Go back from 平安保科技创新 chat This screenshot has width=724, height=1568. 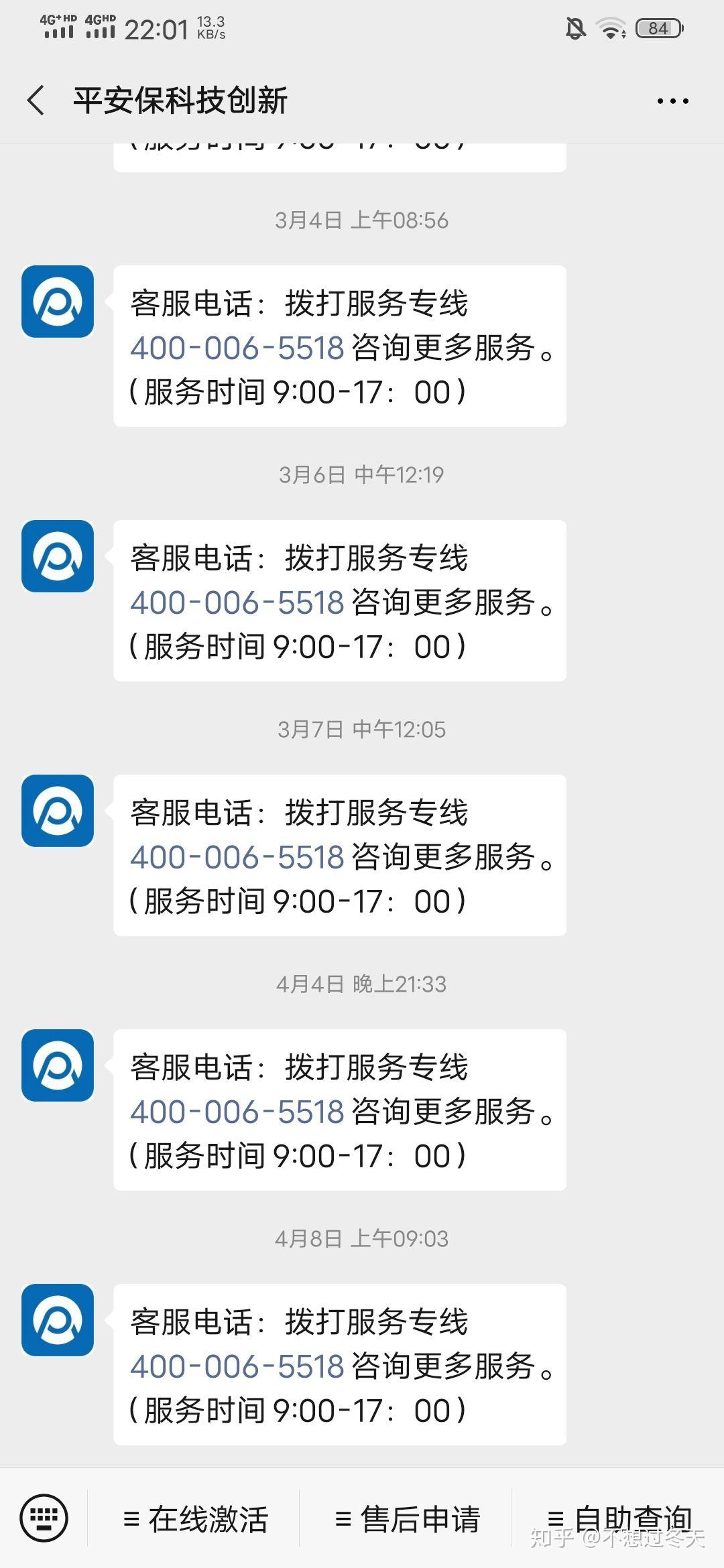[x=36, y=101]
